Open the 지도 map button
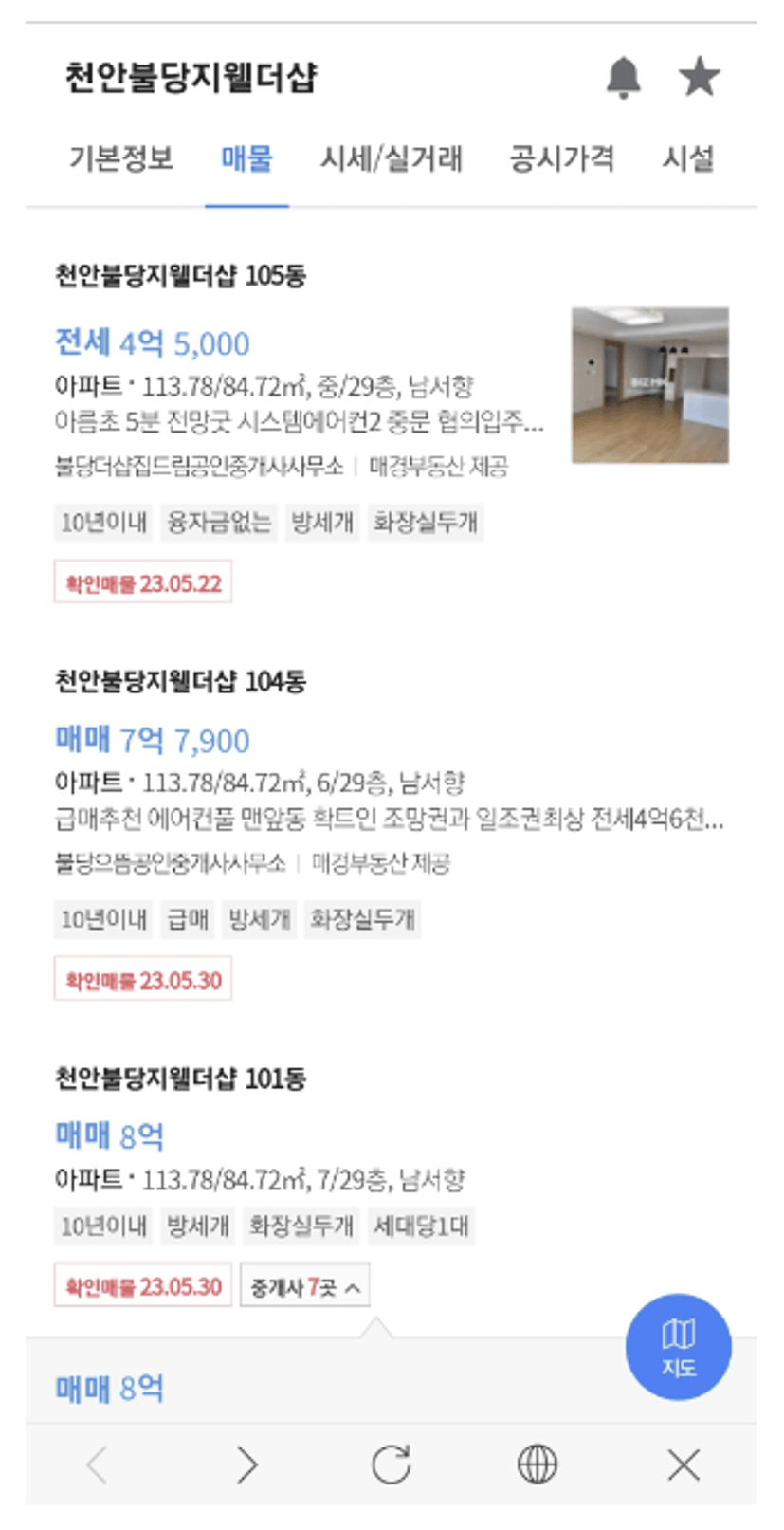This screenshot has height=1530, width=784. [678, 1347]
